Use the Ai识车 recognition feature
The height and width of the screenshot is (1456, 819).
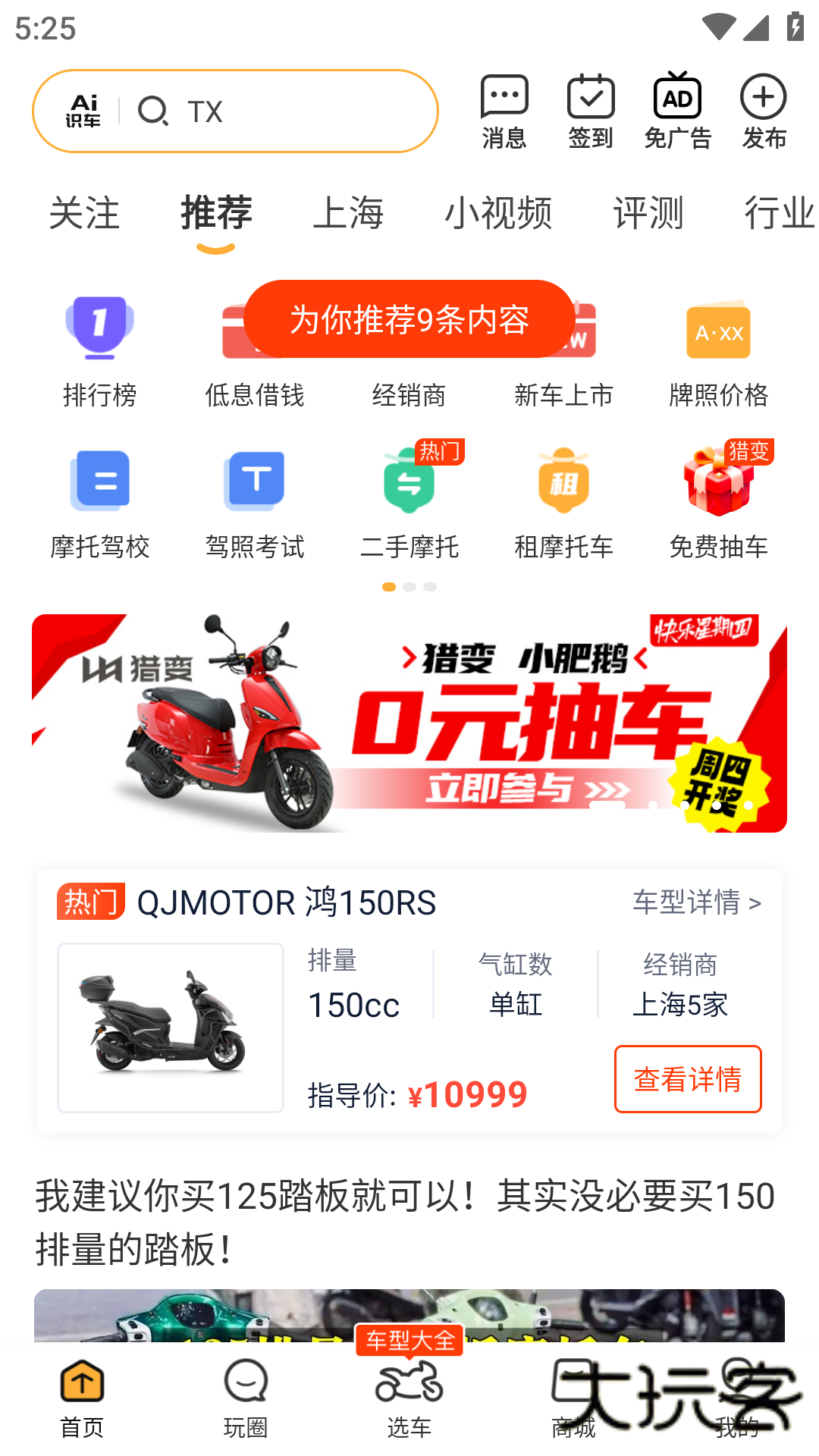pyautogui.click(x=83, y=111)
